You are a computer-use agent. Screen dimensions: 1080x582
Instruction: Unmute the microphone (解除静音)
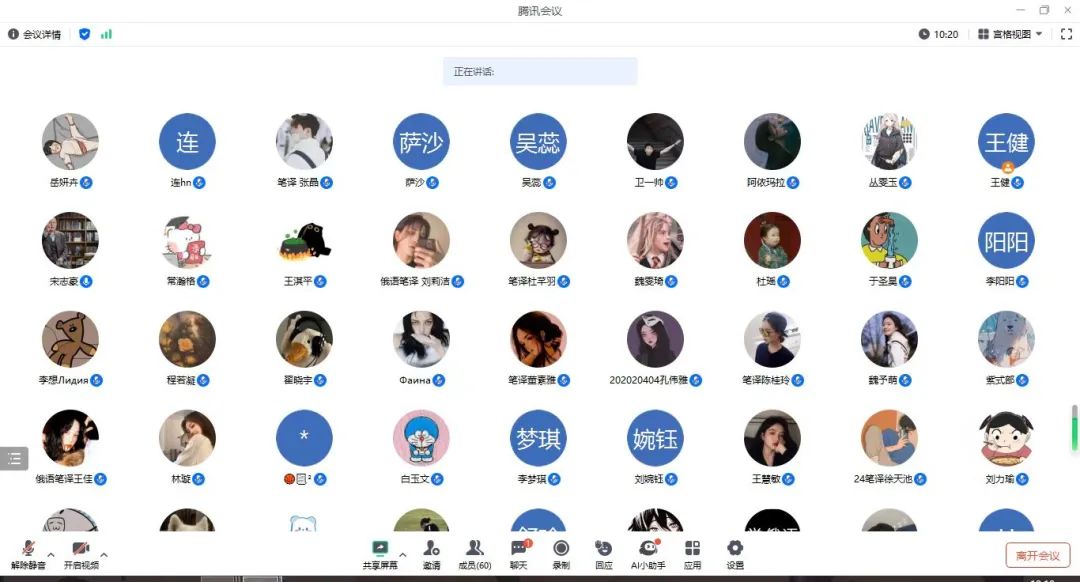[x=28, y=552]
